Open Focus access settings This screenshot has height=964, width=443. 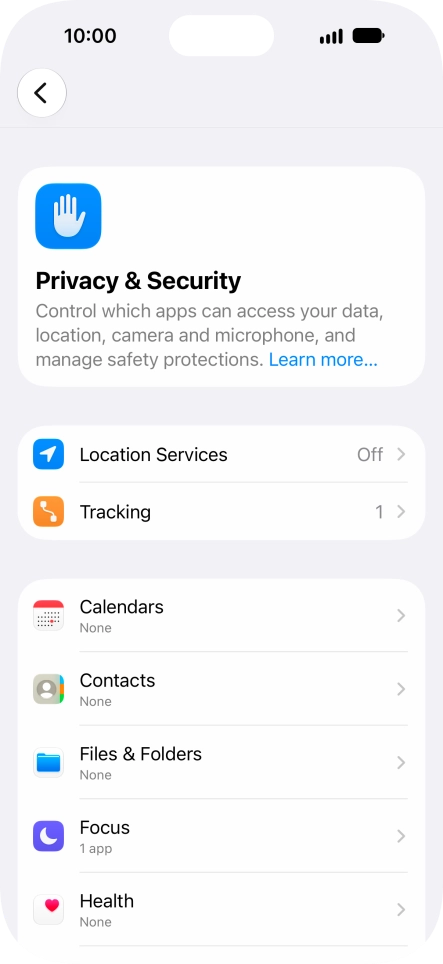pos(221,836)
